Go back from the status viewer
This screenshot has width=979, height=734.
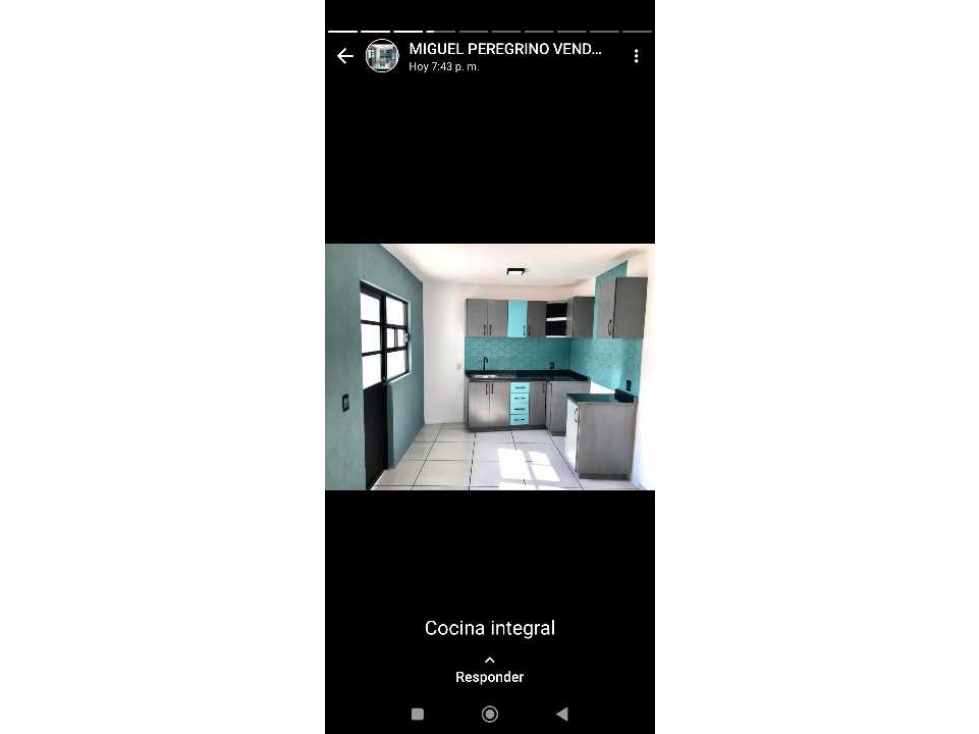coord(345,56)
